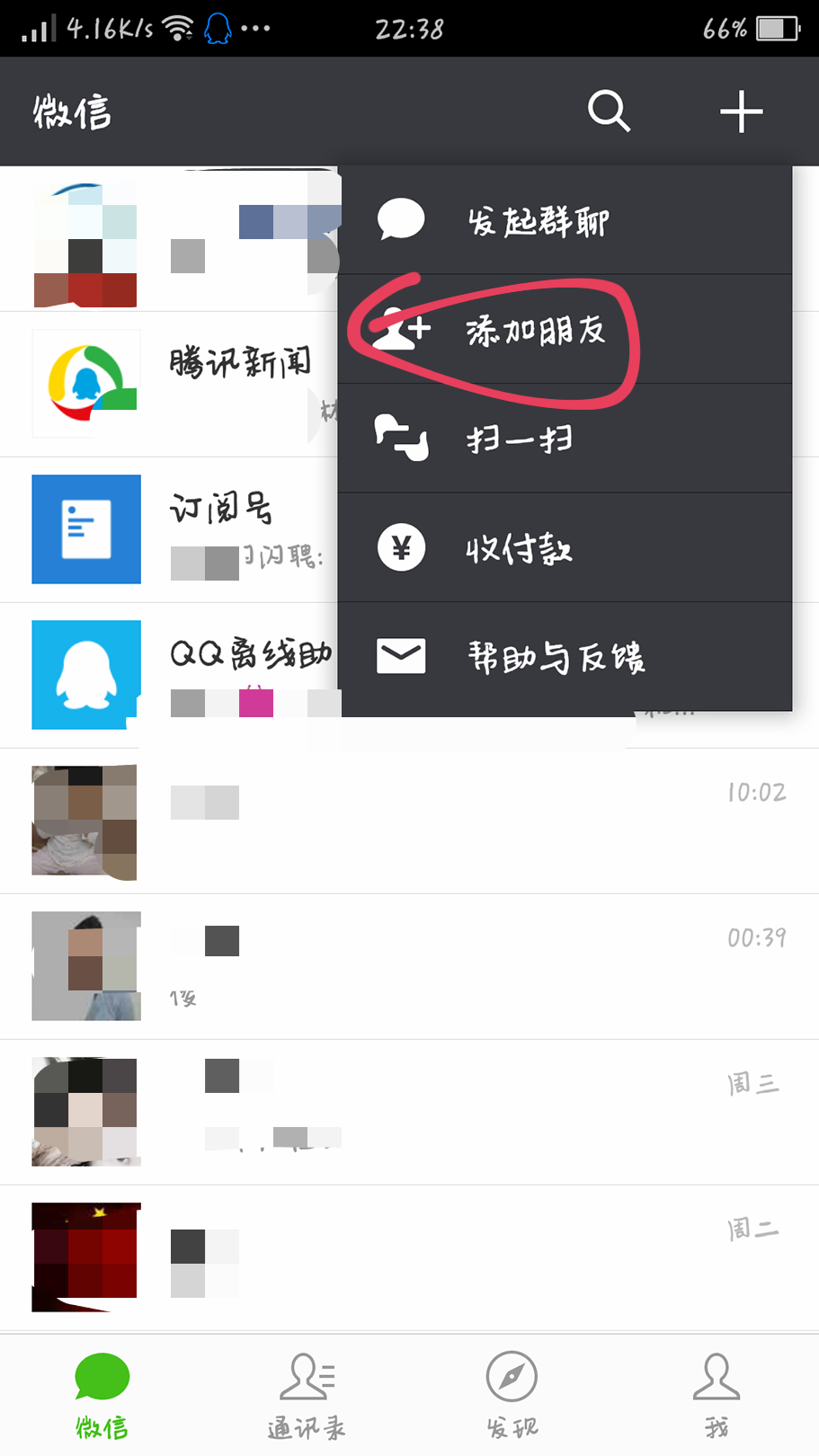Image resolution: width=819 pixels, height=1456 pixels.
Task: Tap the plus icon in top bar
Action: [741, 111]
